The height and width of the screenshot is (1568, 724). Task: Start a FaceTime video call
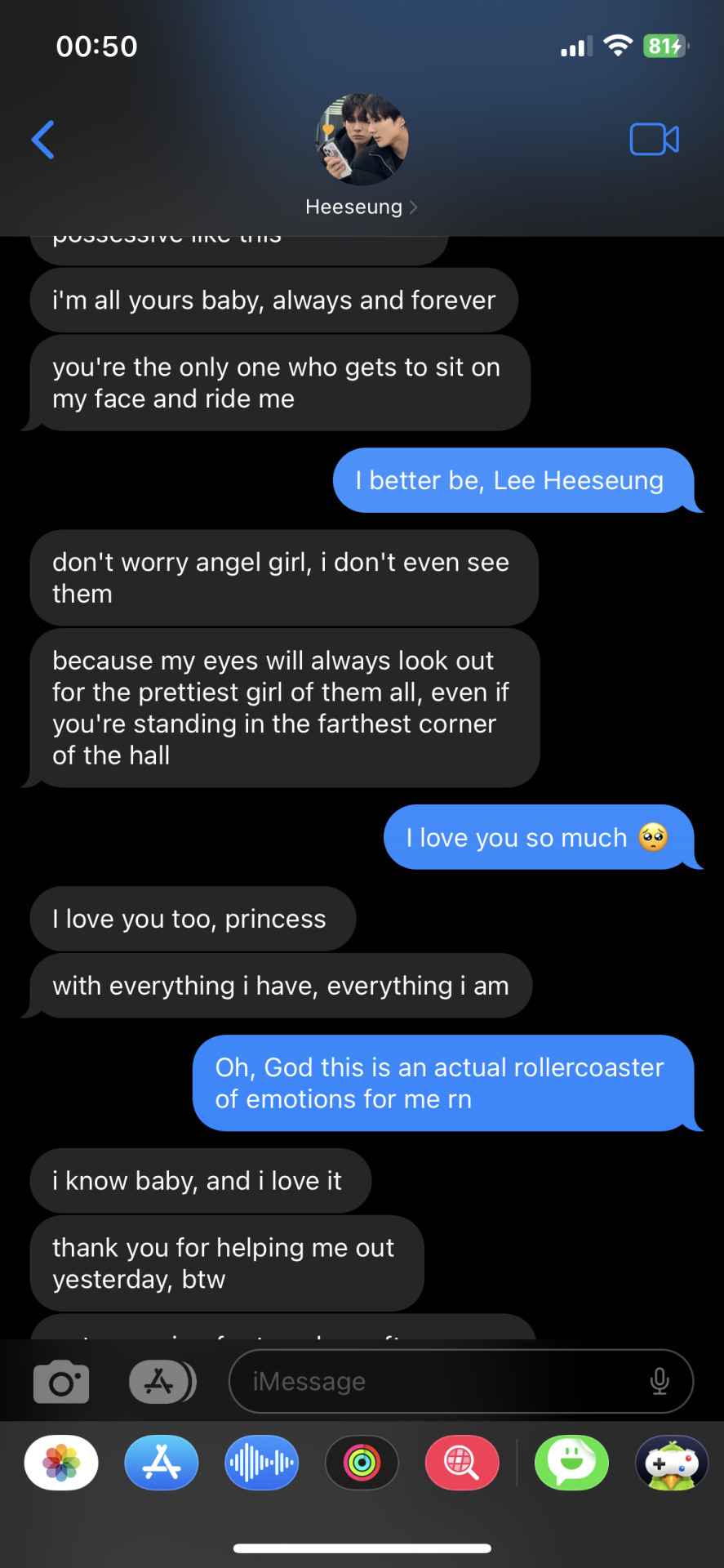(654, 140)
